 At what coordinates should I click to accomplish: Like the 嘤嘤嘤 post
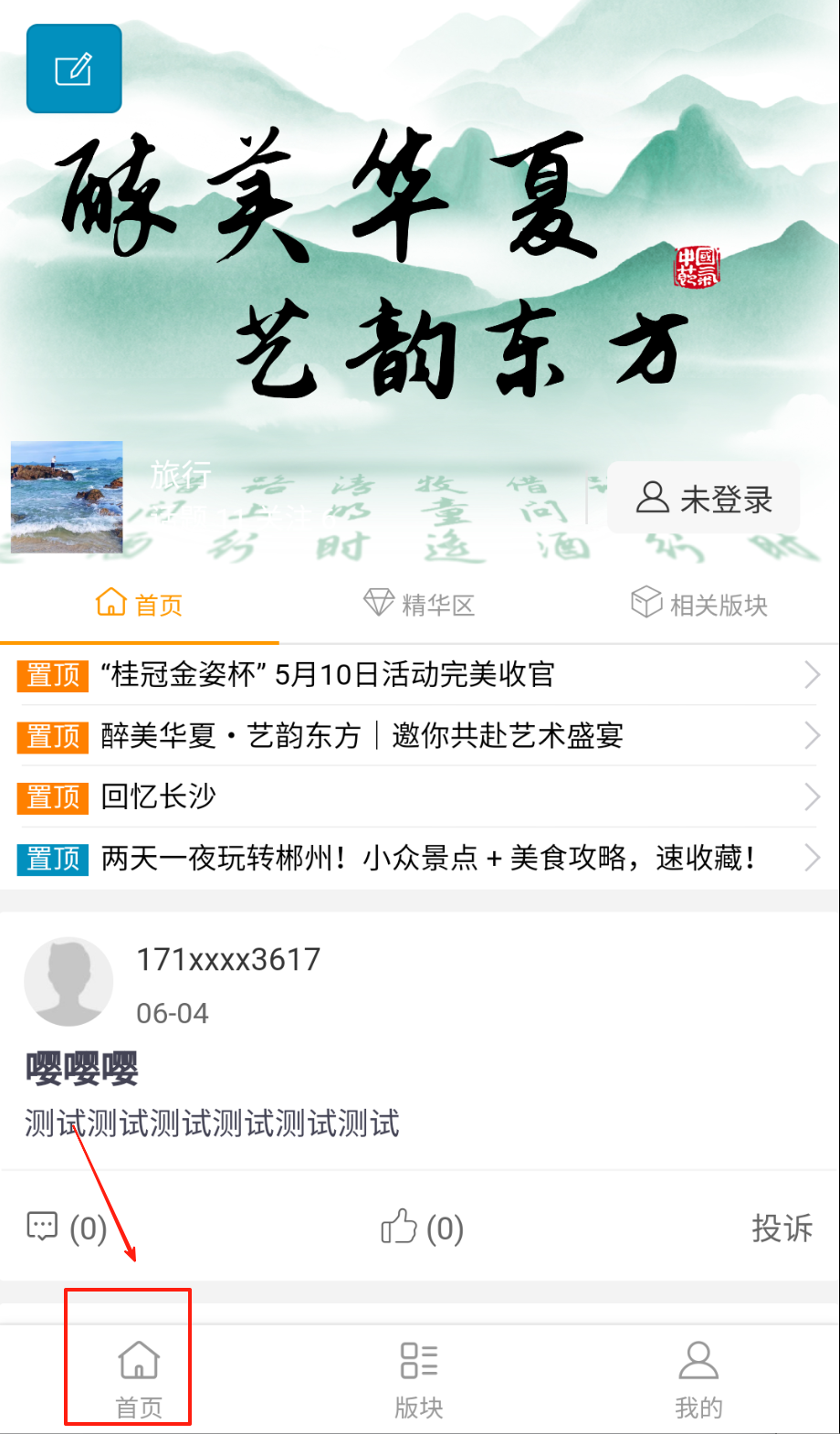tap(422, 1228)
